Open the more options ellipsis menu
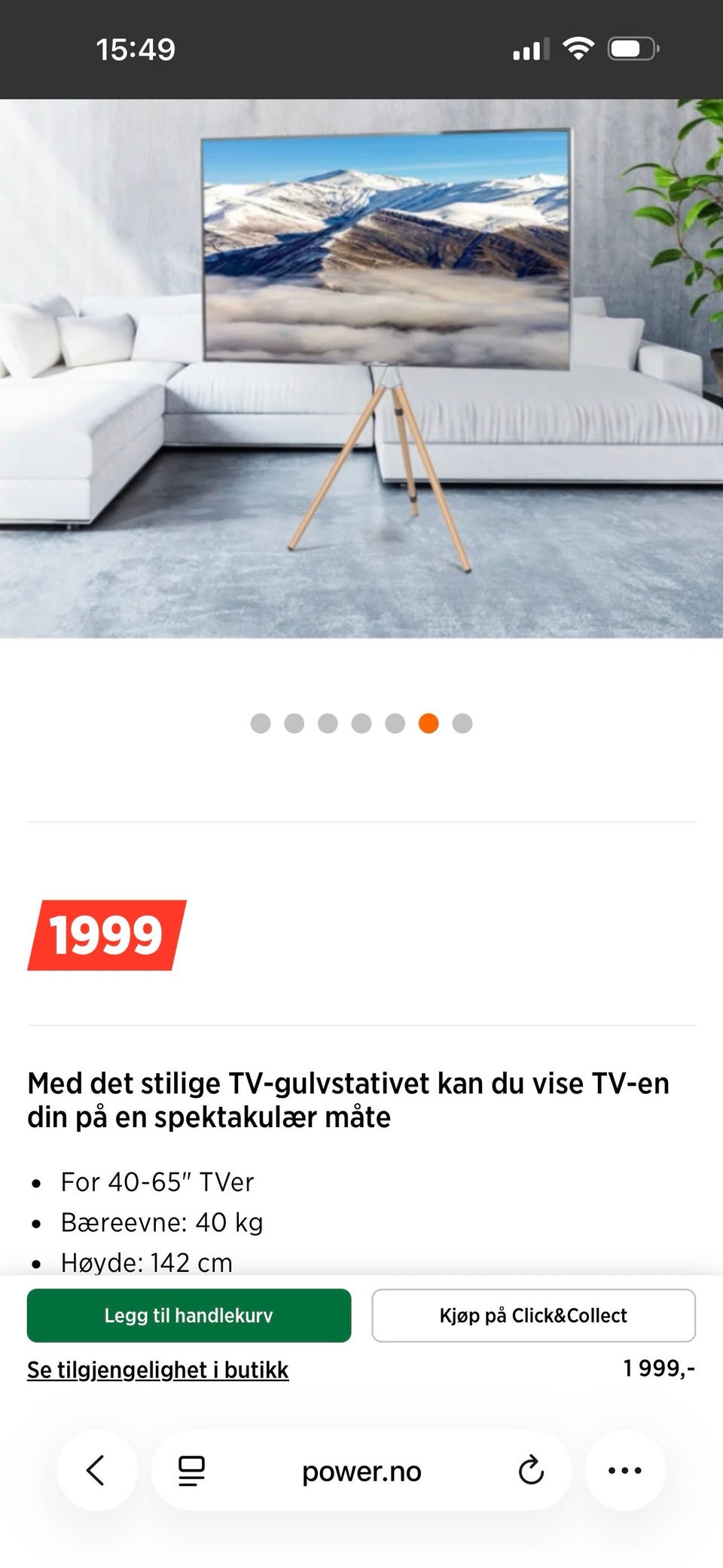The width and height of the screenshot is (723, 1568). tap(624, 1469)
